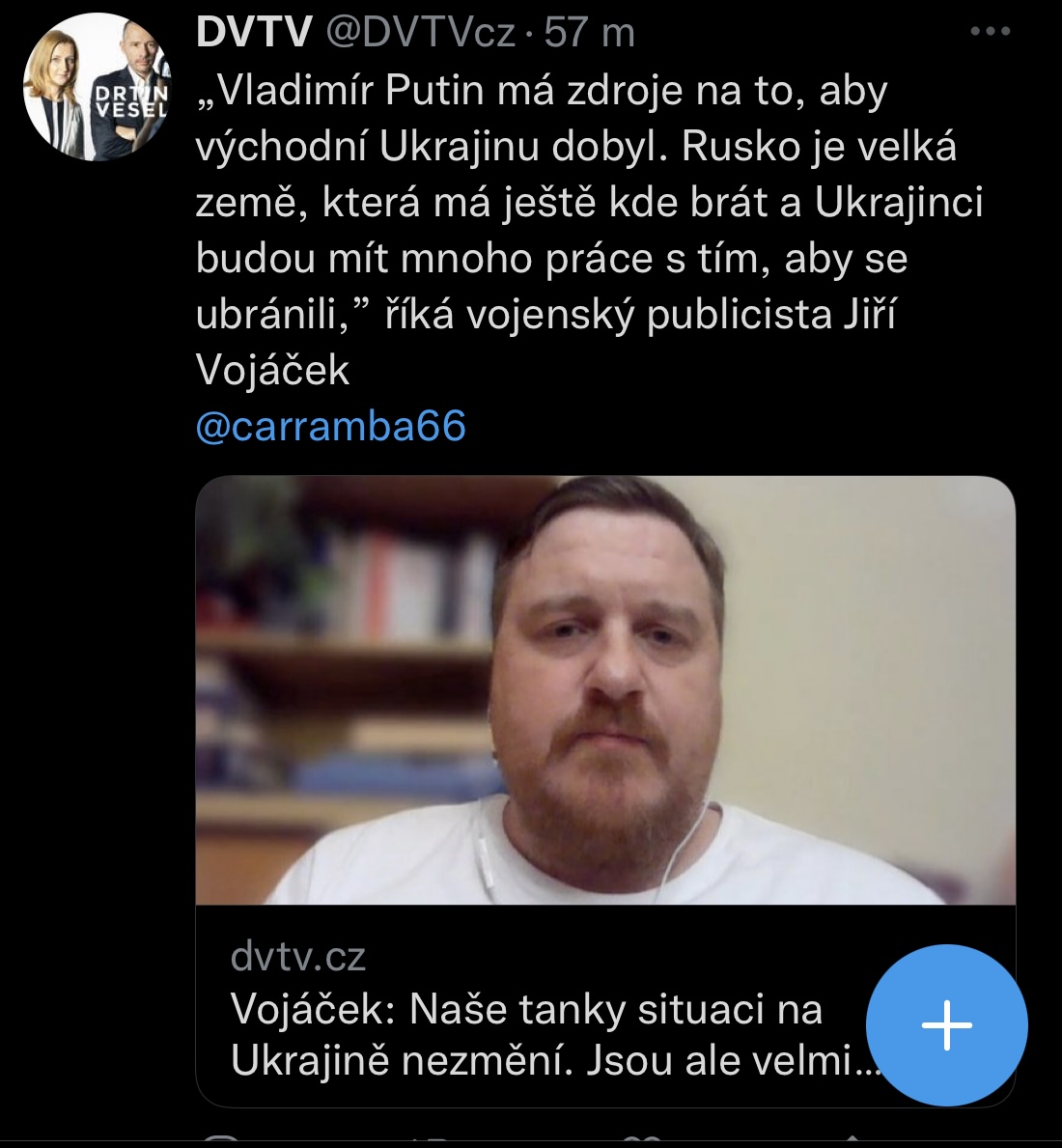Compose a new tweet with plus button
The image size is (1062, 1148).
[x=946, y=1024]
